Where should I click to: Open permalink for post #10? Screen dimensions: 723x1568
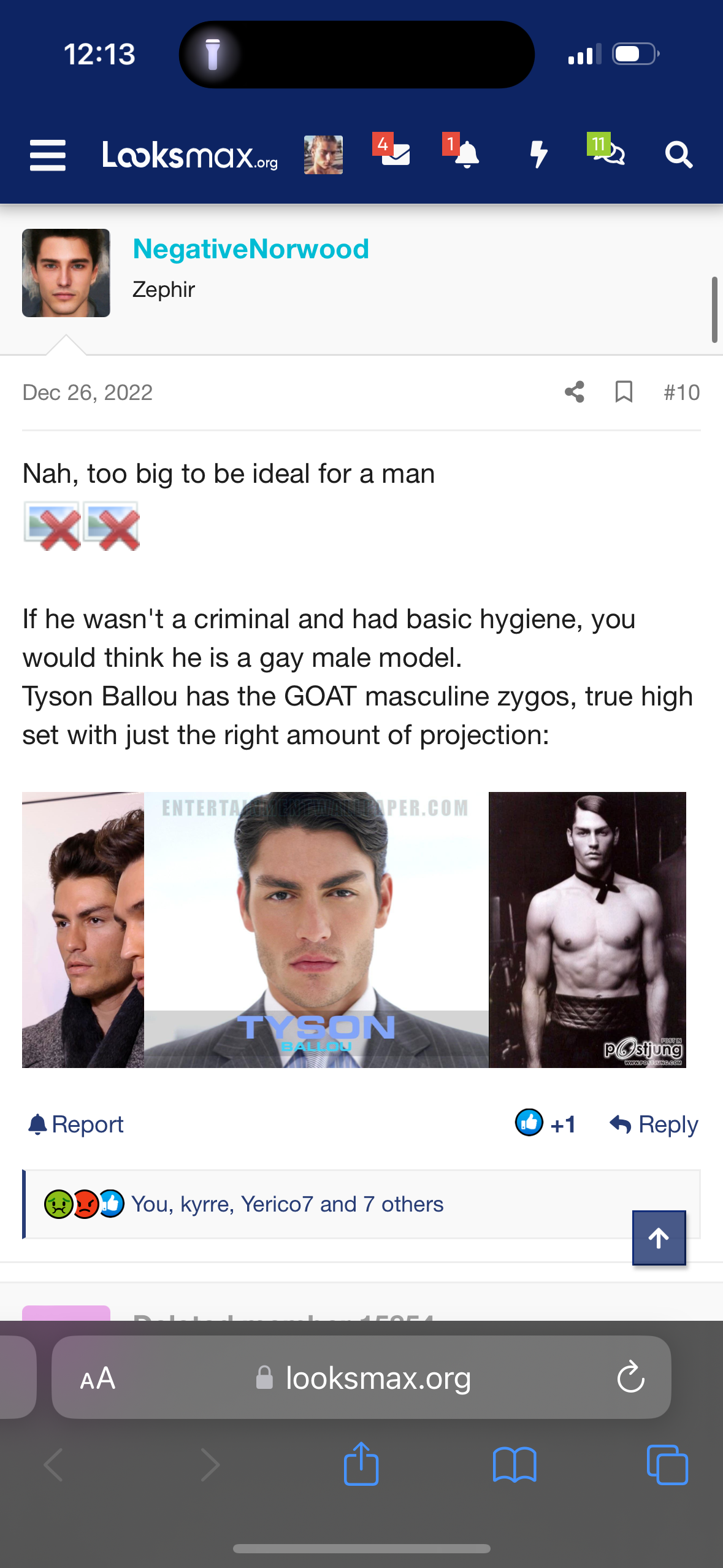point(681,393)
